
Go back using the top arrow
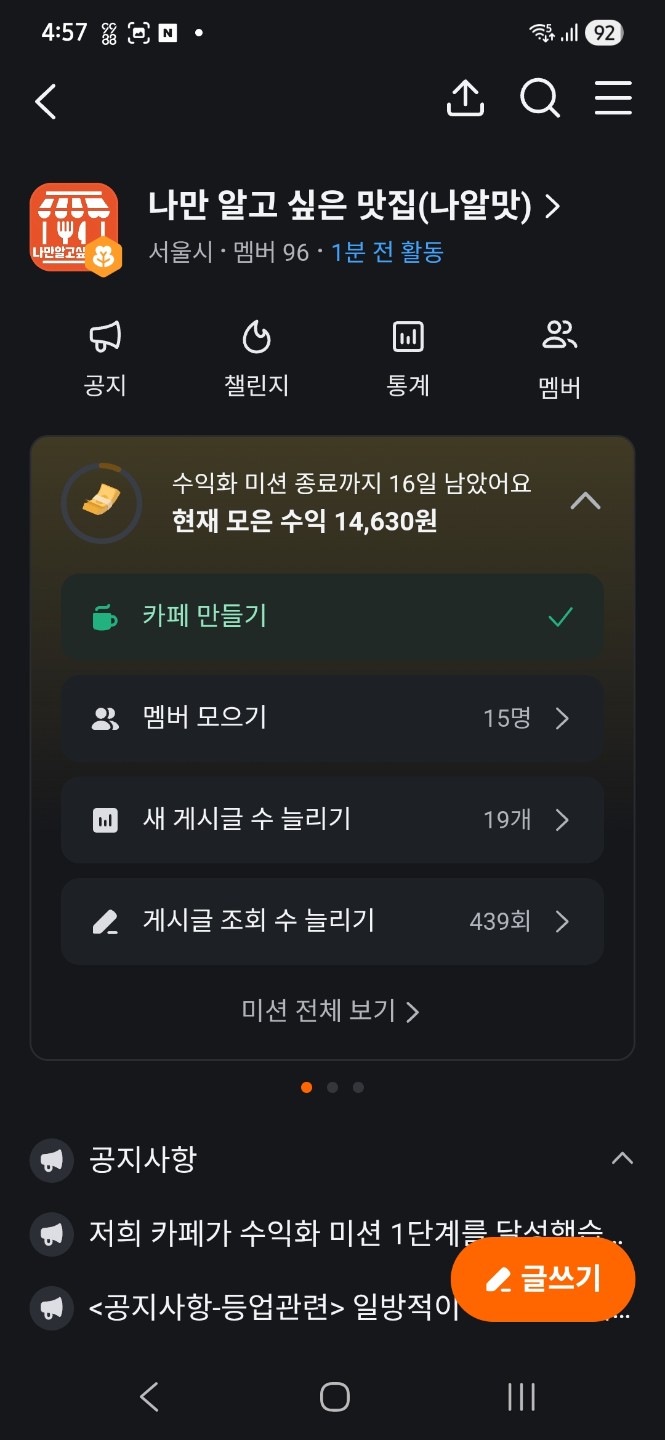coord(46,101)
